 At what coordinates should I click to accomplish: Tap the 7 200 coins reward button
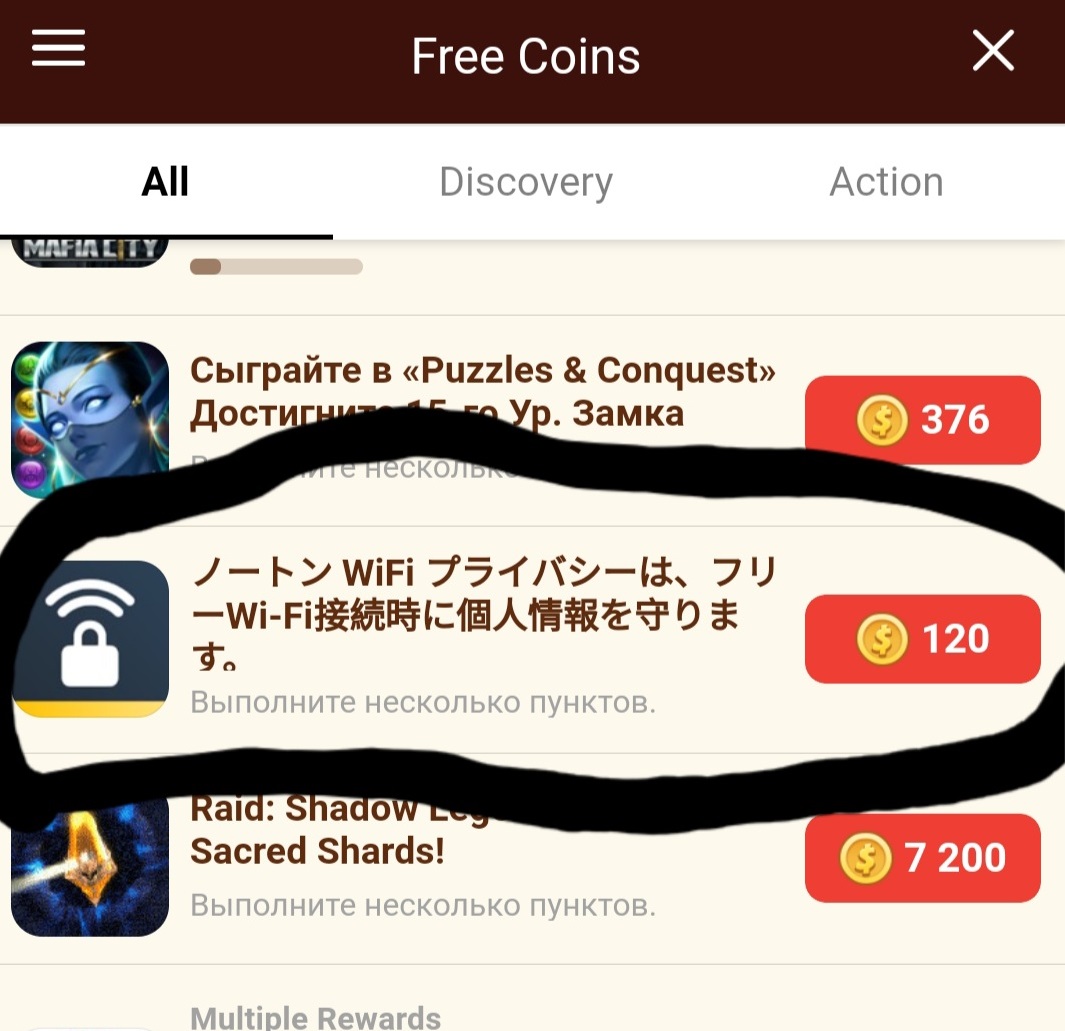922,858
